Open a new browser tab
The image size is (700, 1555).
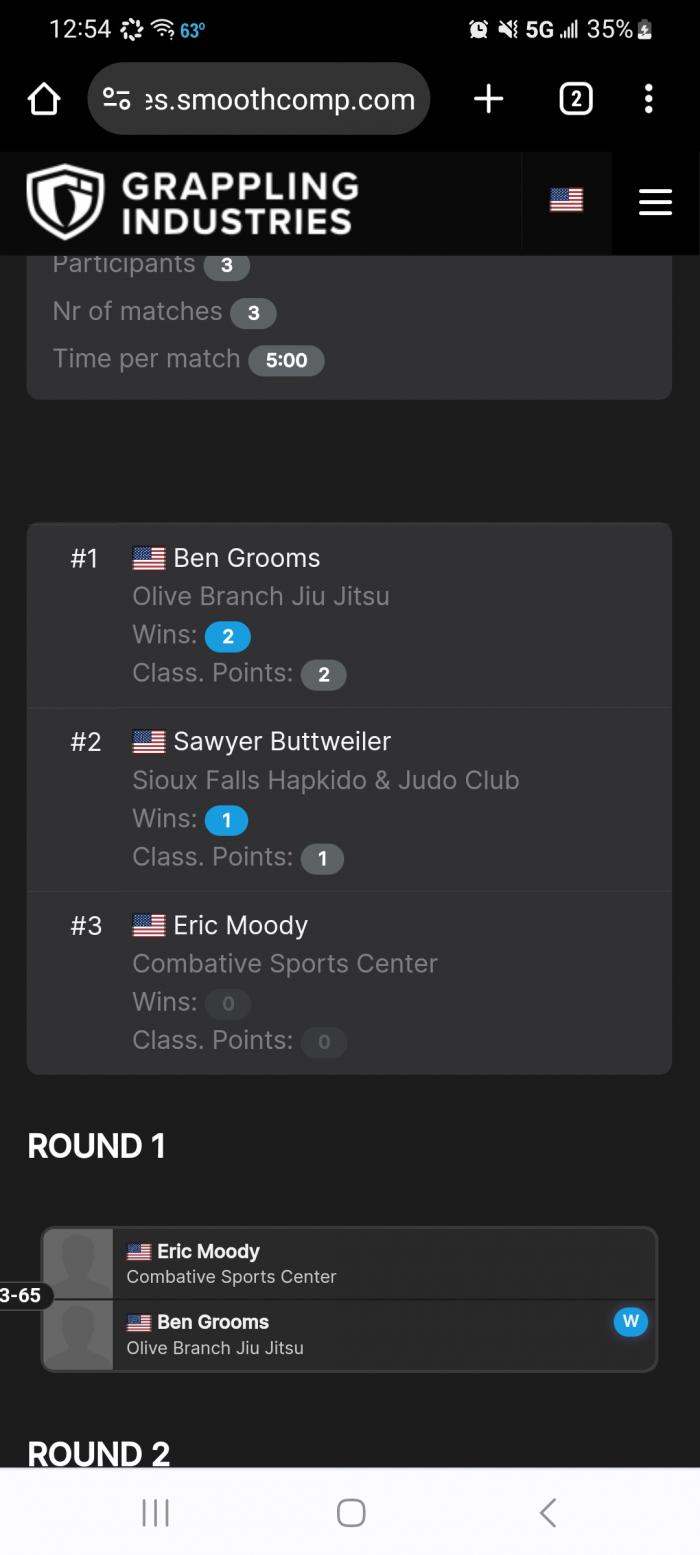(488, 99)
